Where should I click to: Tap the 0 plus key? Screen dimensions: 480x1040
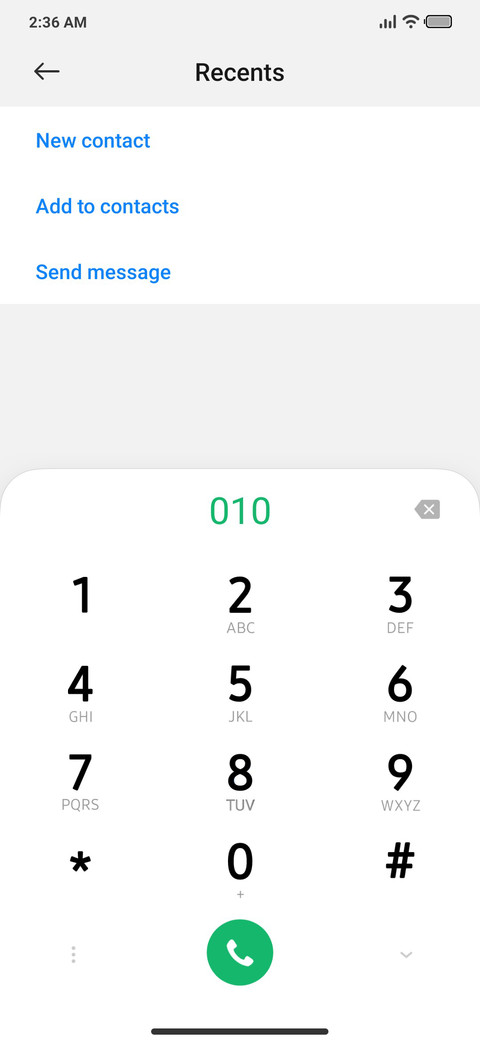coord(240,870)
